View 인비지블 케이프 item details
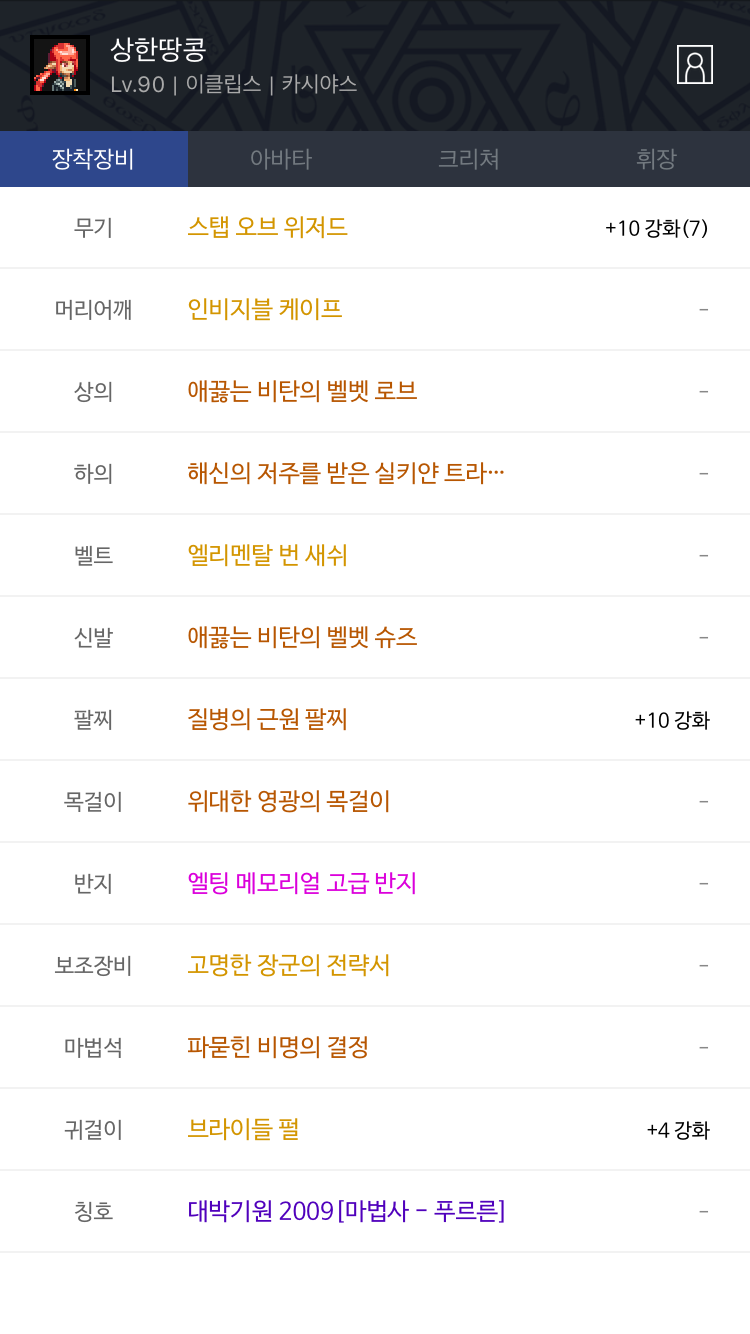The height and width of the screenshot is (1334, 750). point(375,310)
